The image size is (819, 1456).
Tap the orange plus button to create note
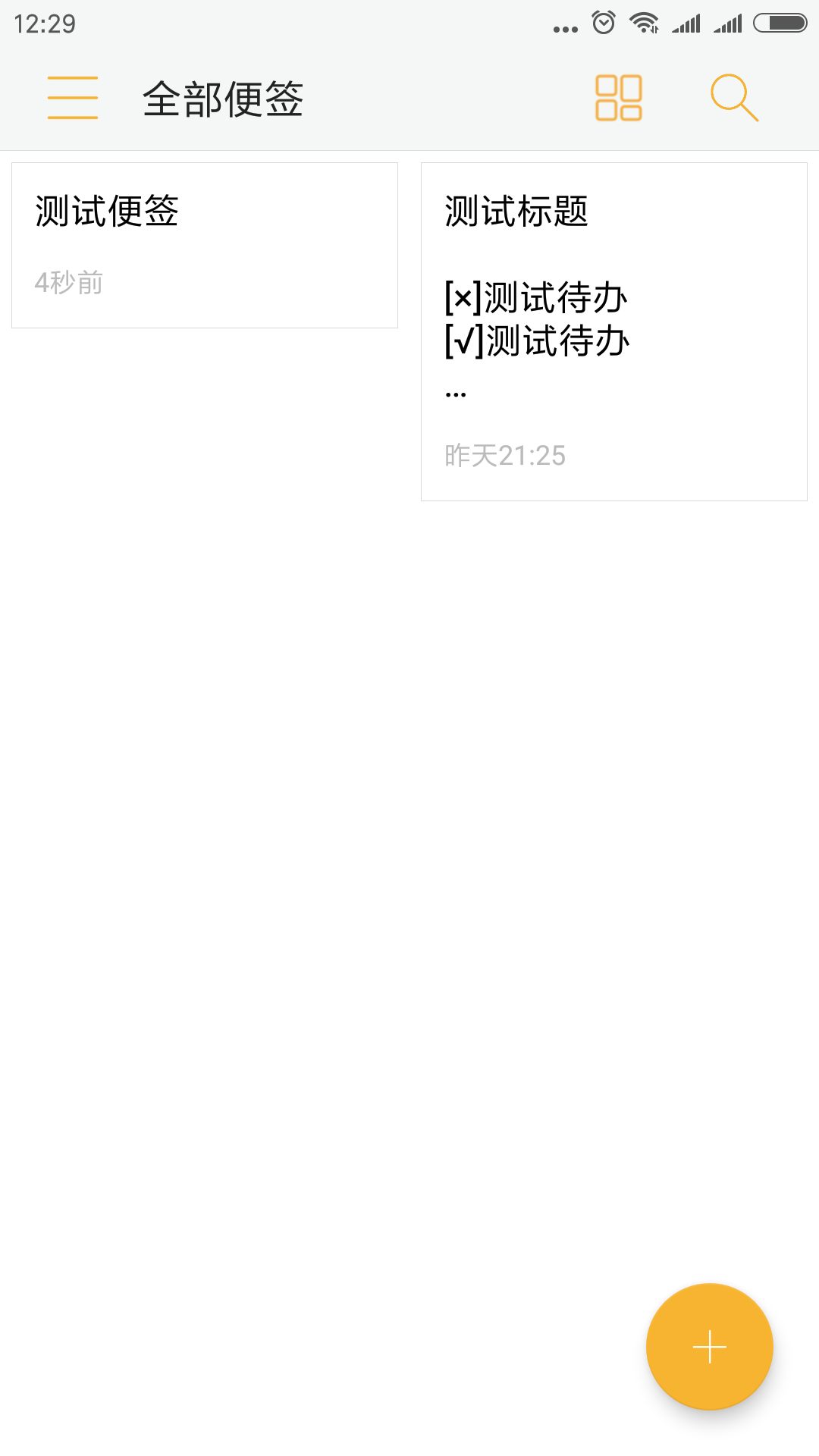click(x=709, y=1346)
